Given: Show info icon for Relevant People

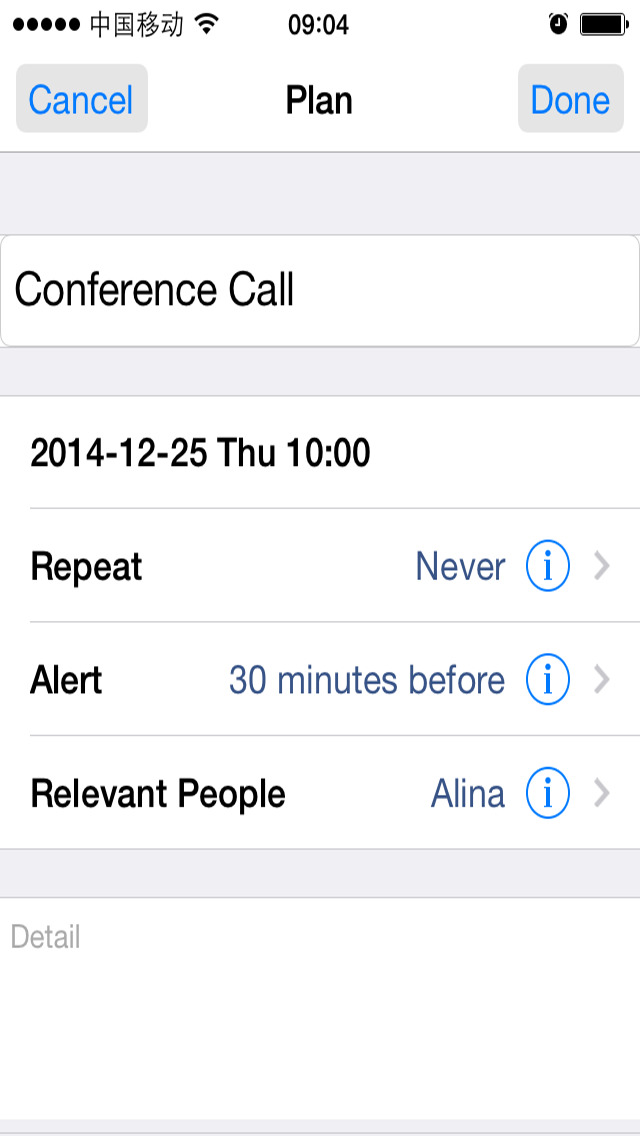Looking at the screenshot, I should (x=547, y=793).
